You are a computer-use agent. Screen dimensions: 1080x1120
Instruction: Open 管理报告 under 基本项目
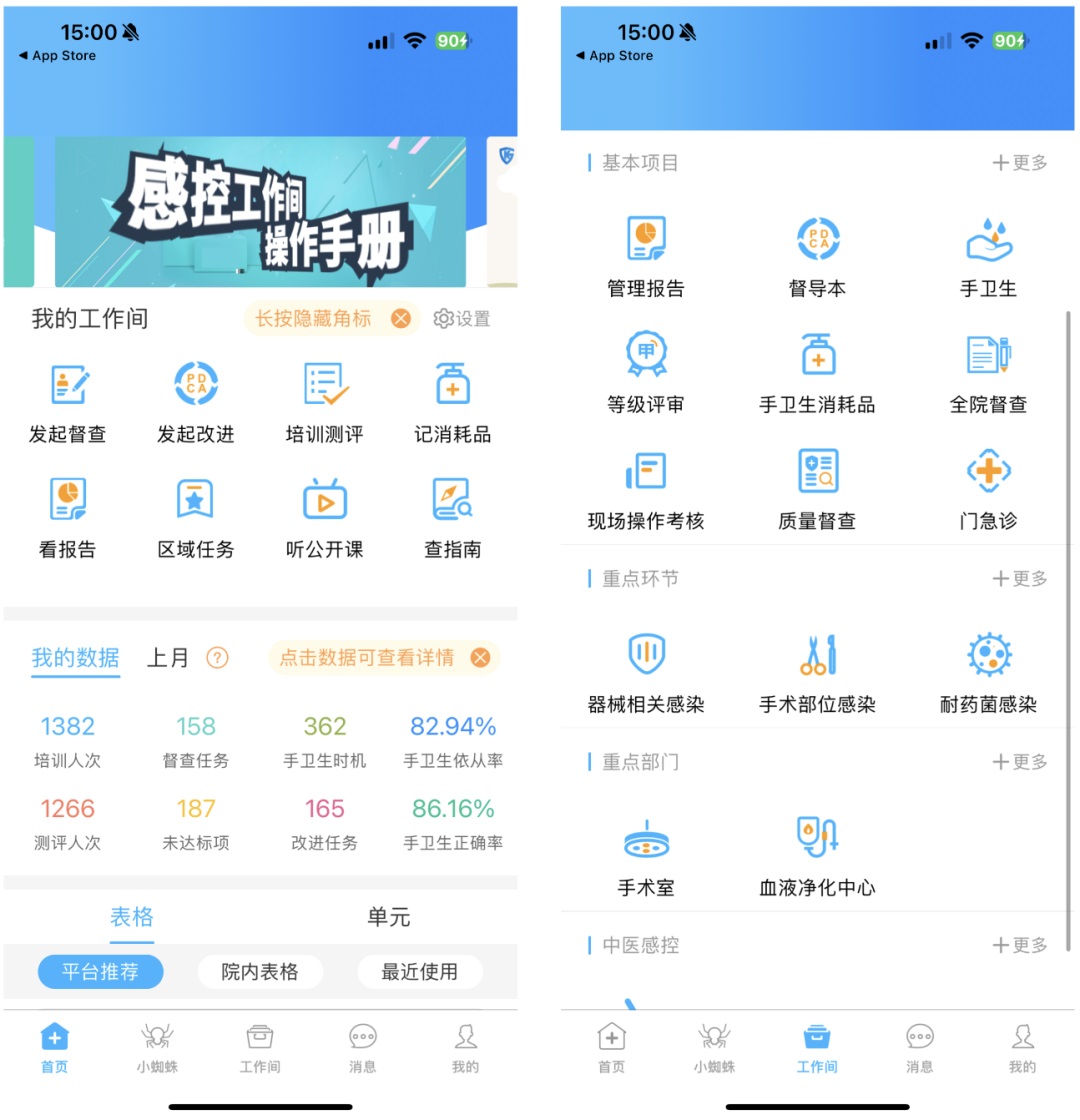646,257
